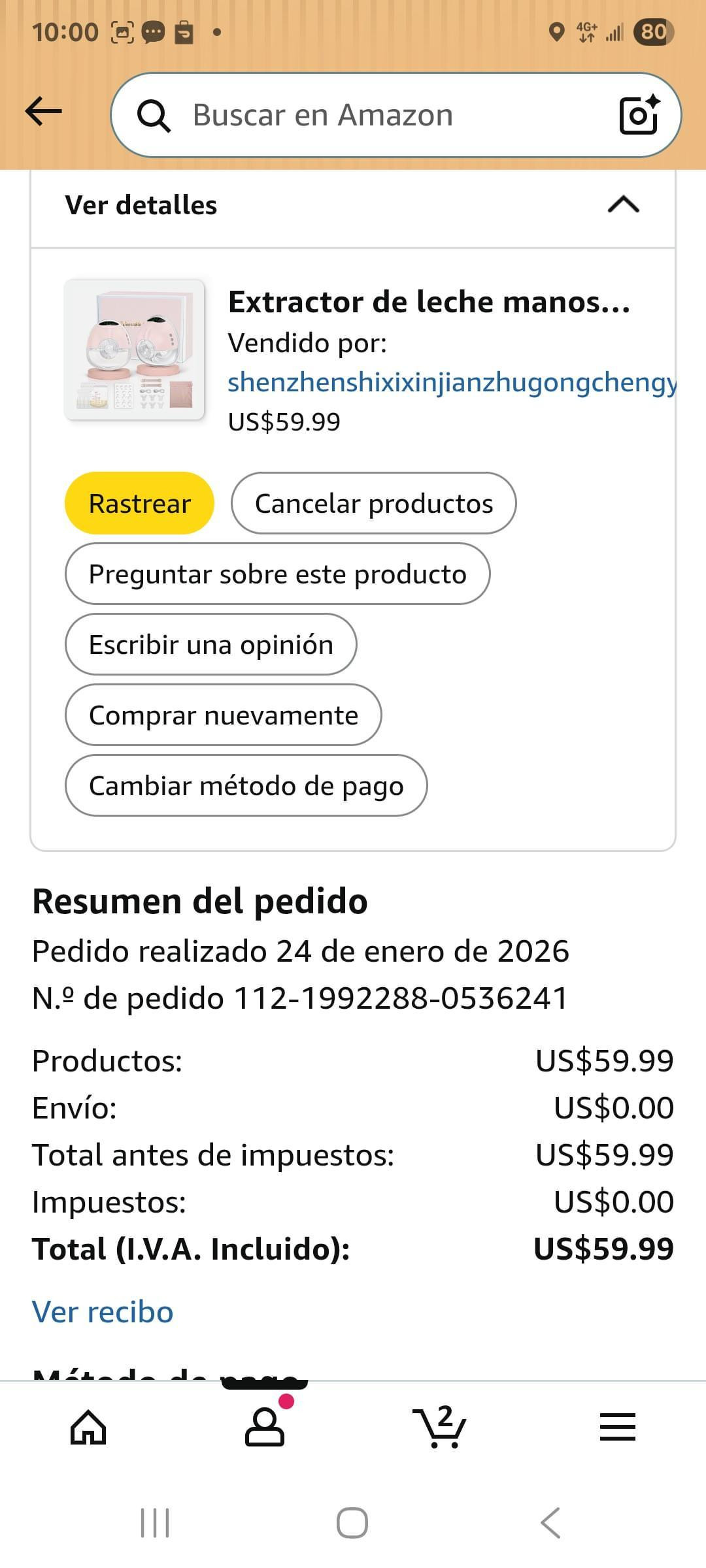
Task: Tap the system recent apps button
Action: click(x=156, y=1523)
